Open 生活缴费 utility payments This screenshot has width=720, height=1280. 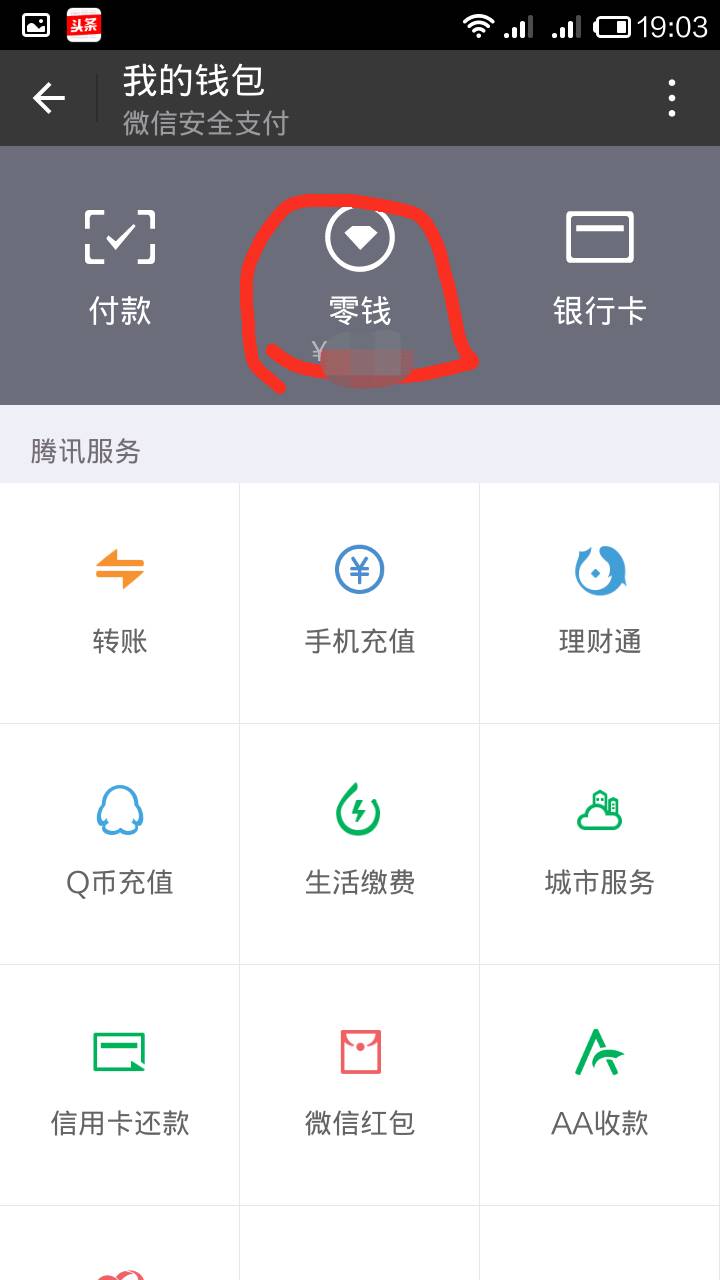pyautogui.click(x=360, y=844)
